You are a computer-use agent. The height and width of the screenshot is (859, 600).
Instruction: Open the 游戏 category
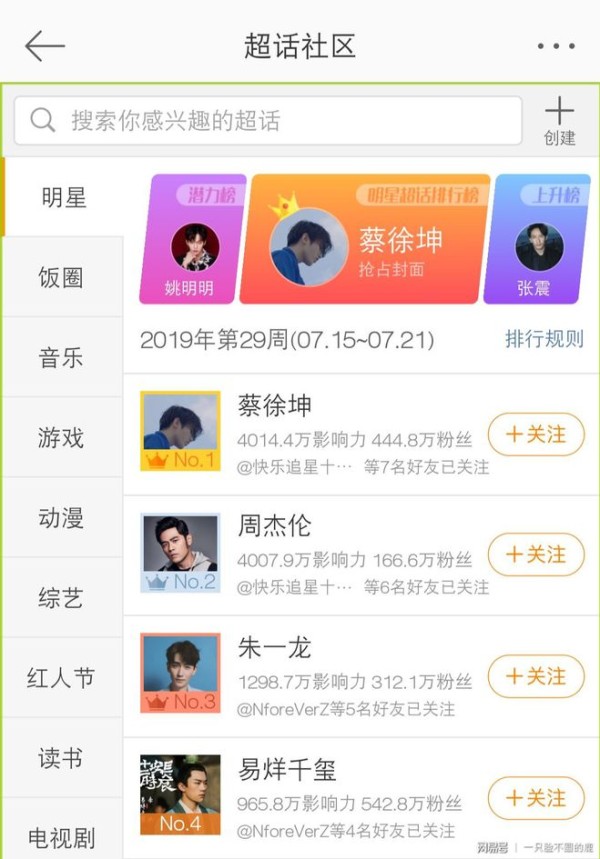click(62, 438)
